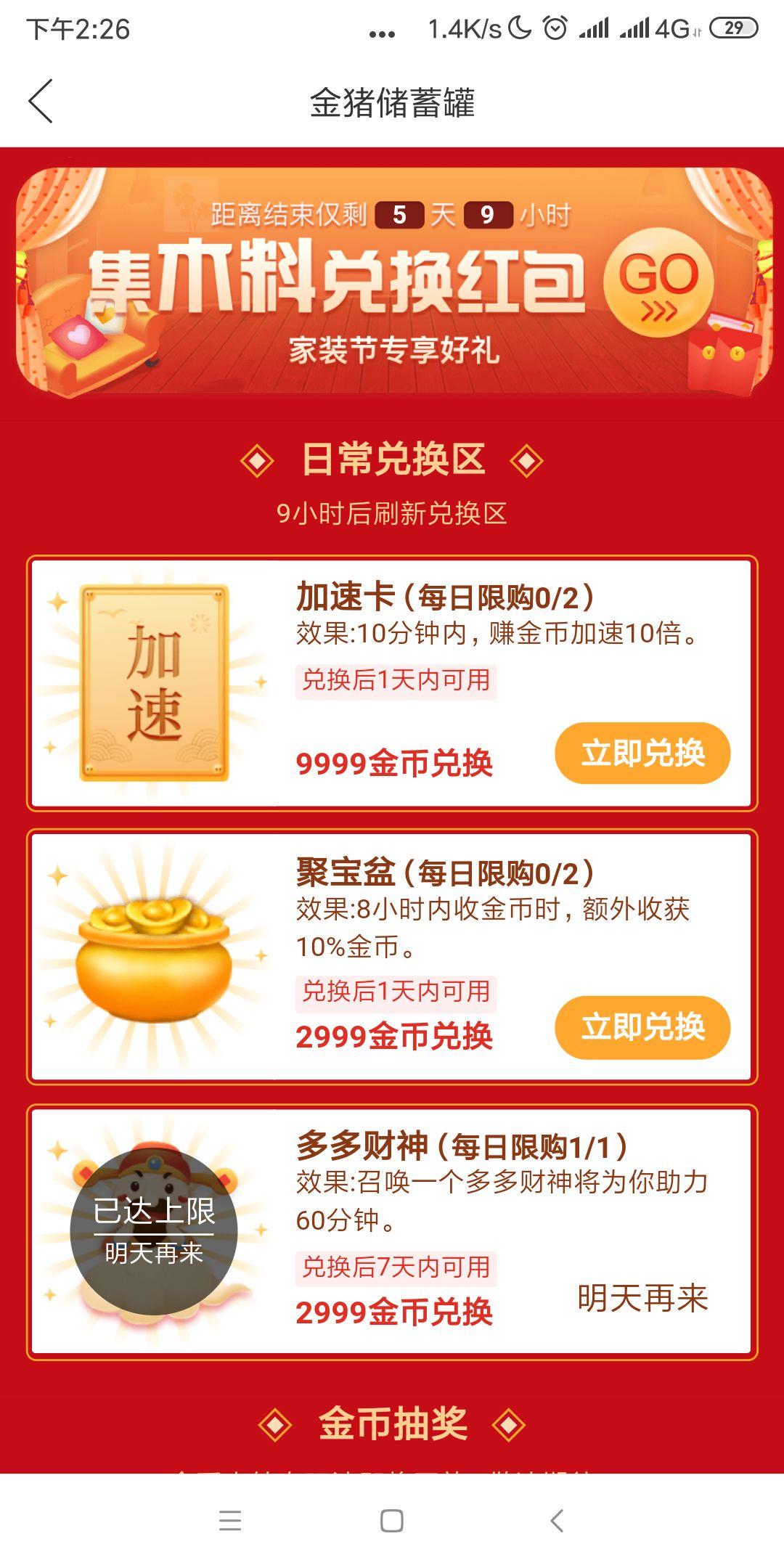The image size is (784, 1568).
Task: Tap the GO button on the banner
Action: [x=658, y=282]
